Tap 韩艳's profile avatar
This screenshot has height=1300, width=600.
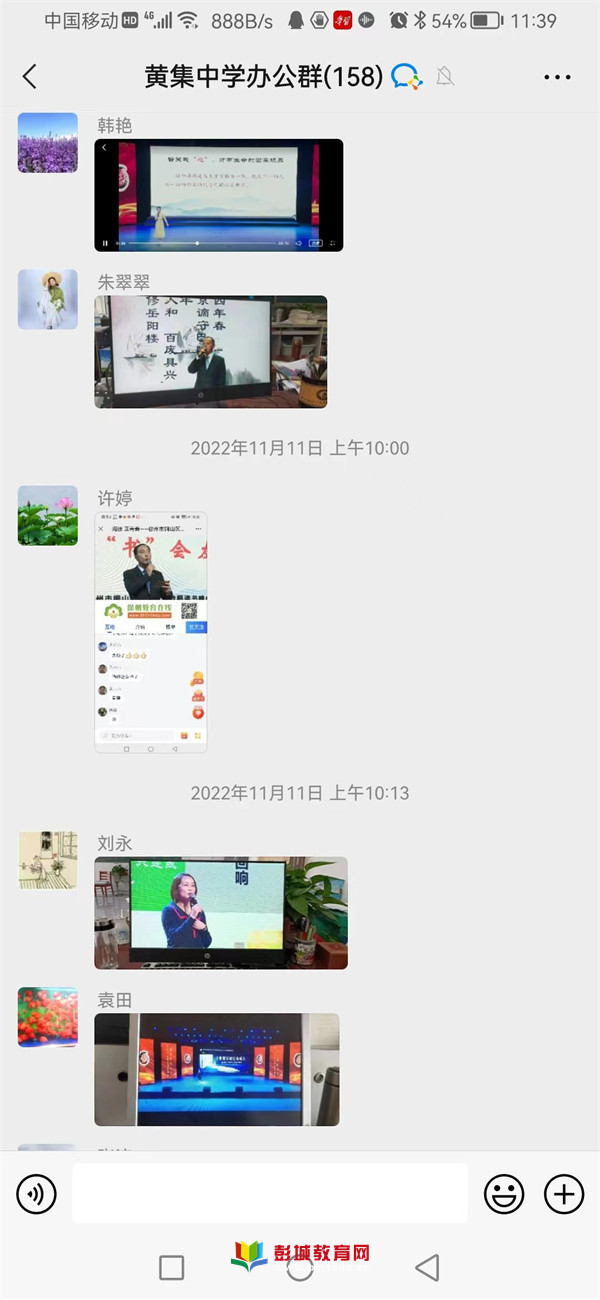click(x=48, y=143)
